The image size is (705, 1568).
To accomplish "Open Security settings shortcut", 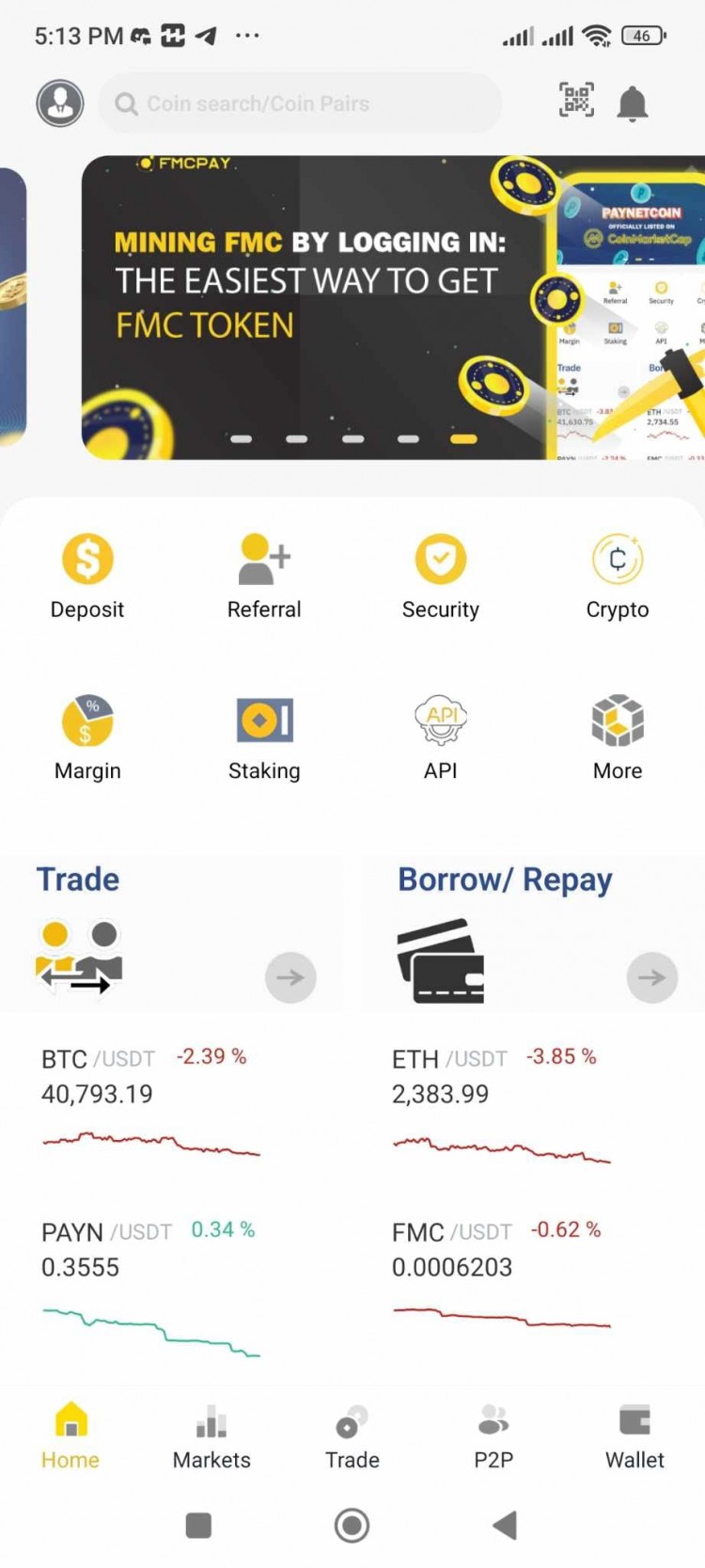I will point(441,576).
